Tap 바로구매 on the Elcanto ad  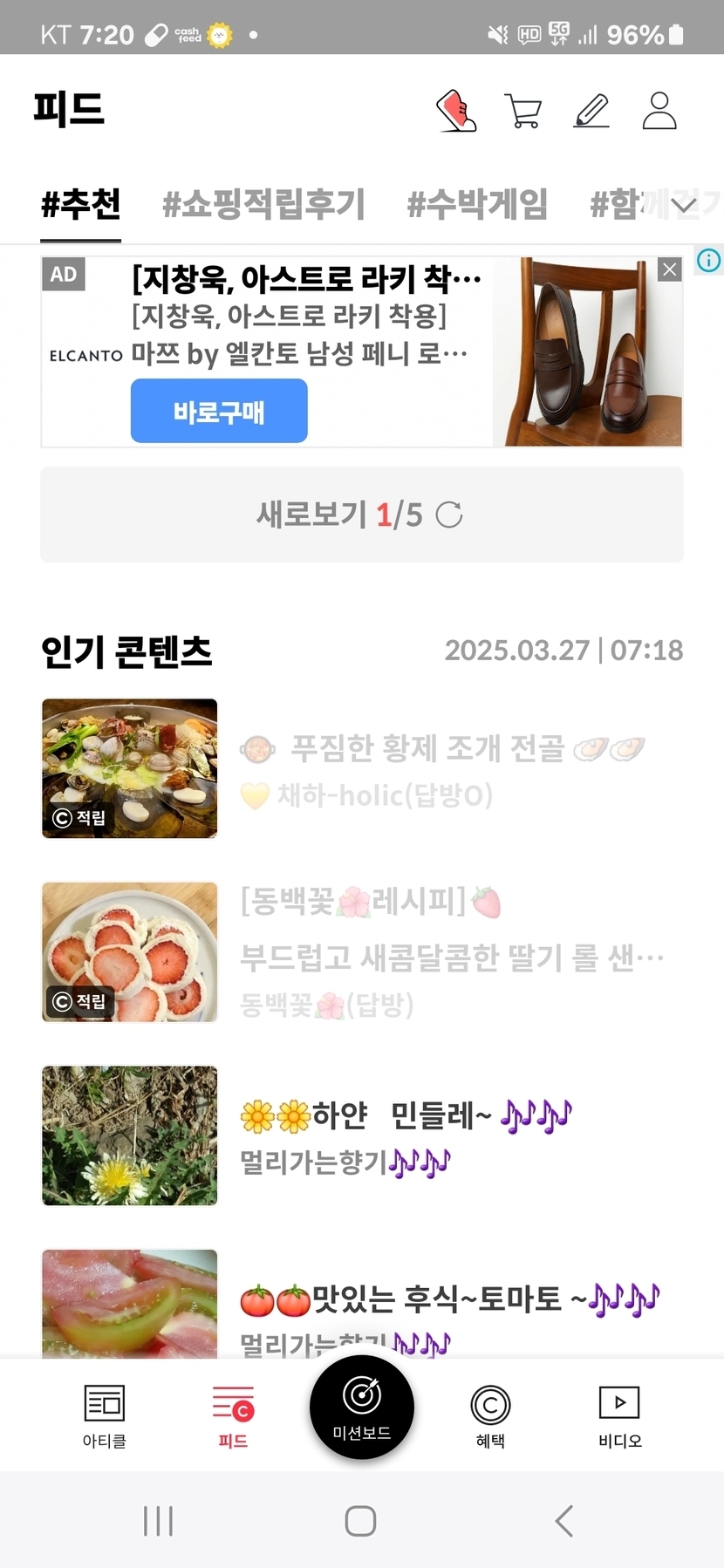tap(219, 411)
